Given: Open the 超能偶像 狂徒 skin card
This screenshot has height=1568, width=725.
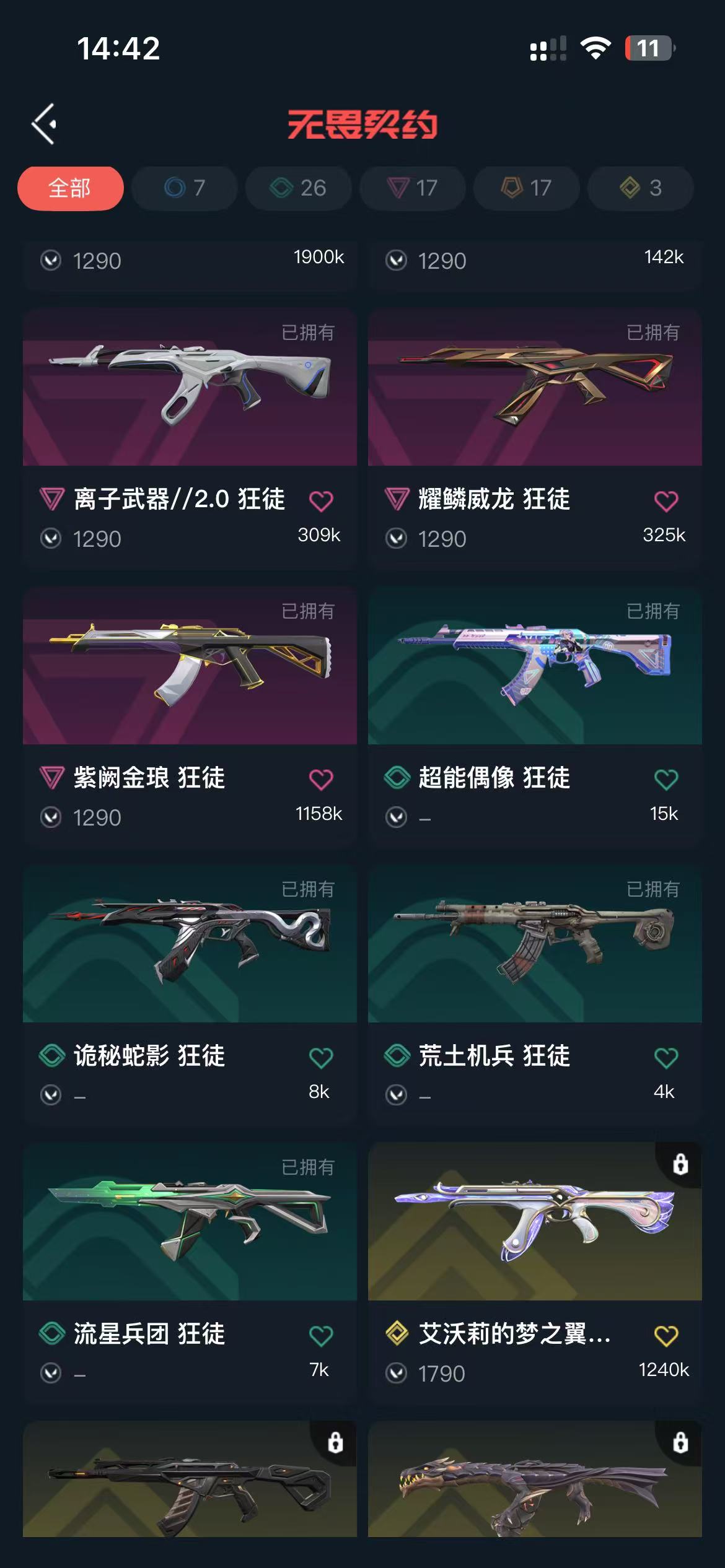Looking at the screenshot, I should pos(535,666).
